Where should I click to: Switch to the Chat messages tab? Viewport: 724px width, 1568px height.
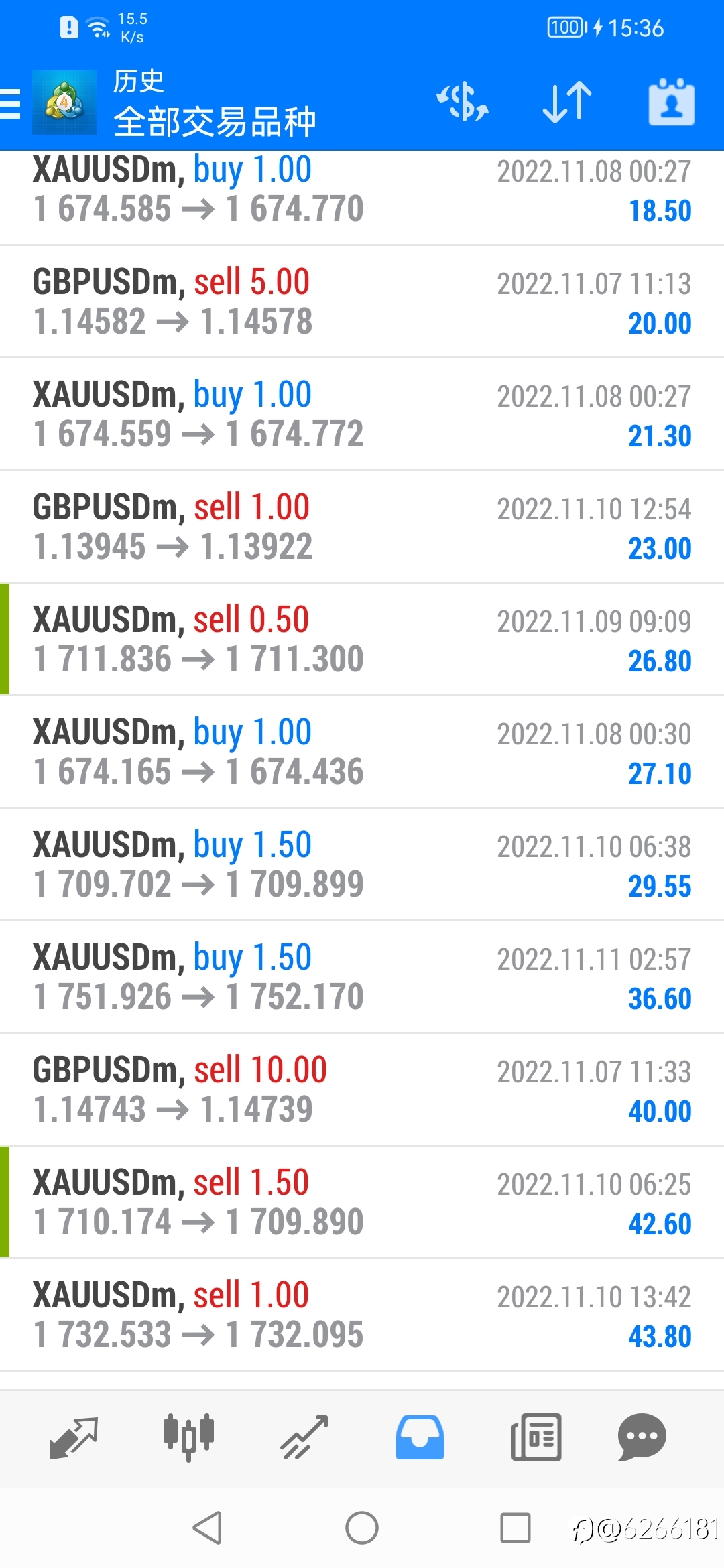pos(642,1438)
